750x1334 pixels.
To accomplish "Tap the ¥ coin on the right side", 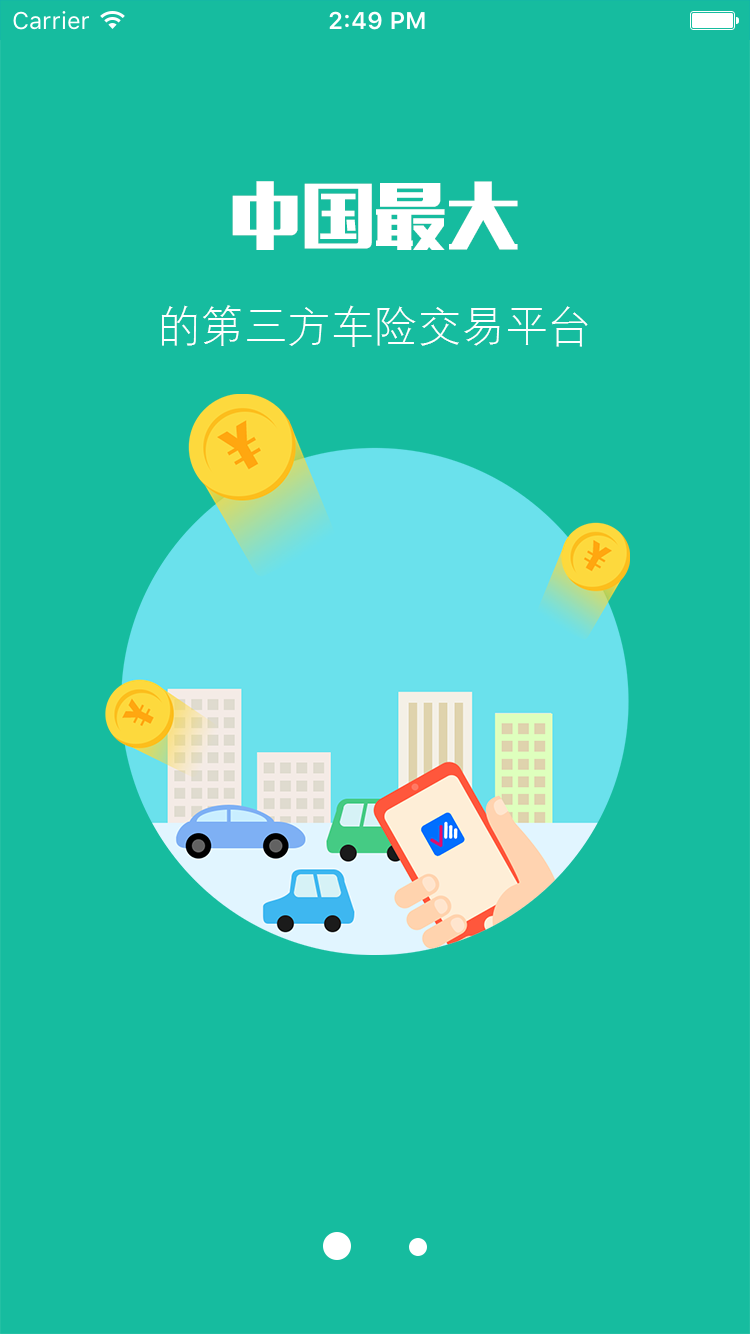I will point(596,556).
